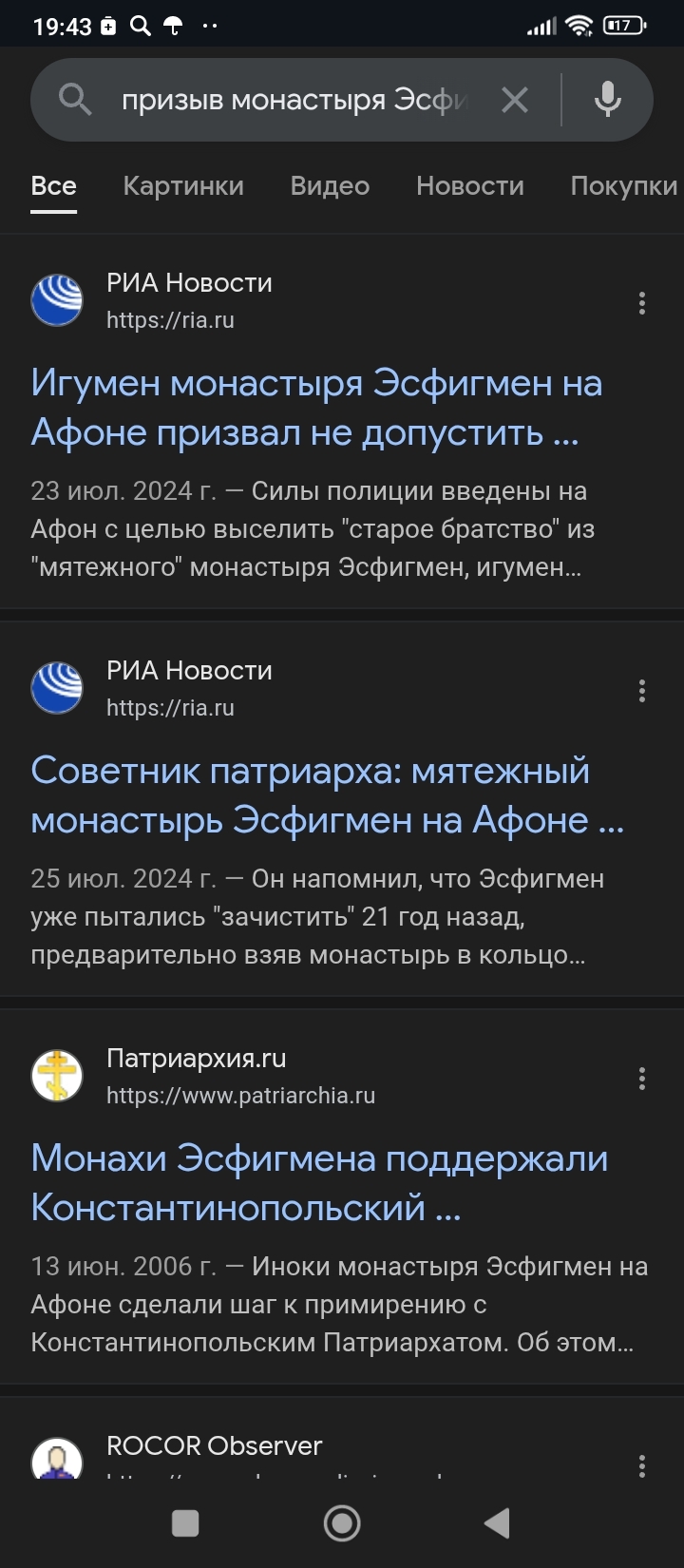Clear the search query text
Viewport: 684px width, 1568px height.
(x=514, y=100)
